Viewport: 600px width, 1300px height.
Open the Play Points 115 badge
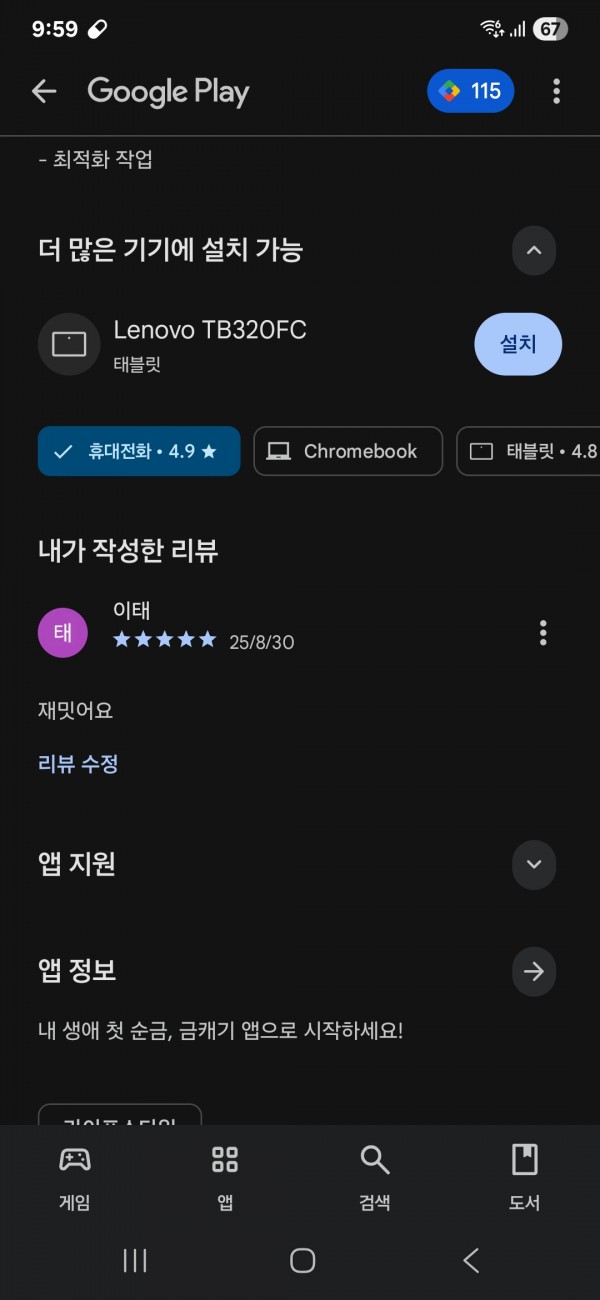471,92
